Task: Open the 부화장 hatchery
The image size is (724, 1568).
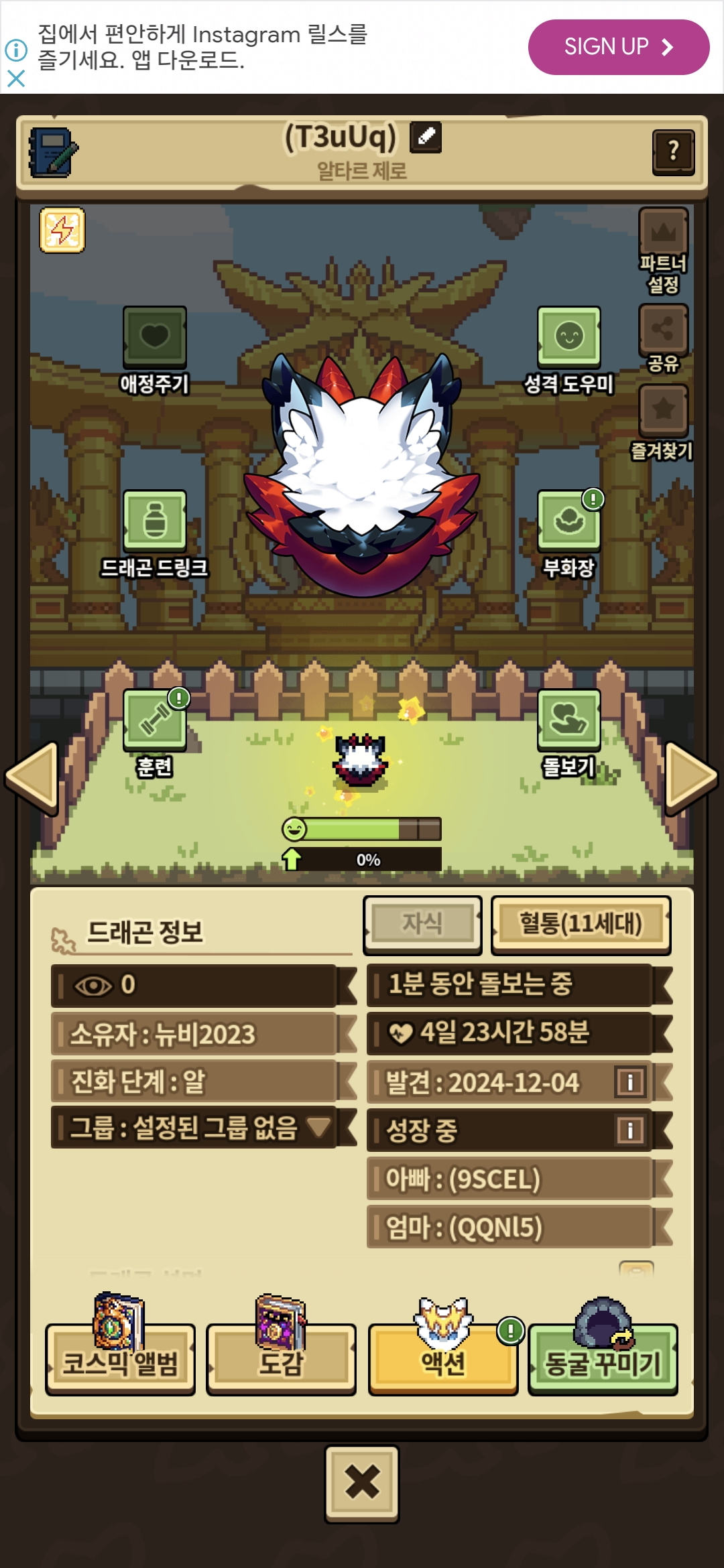Action: pos(568,535)
